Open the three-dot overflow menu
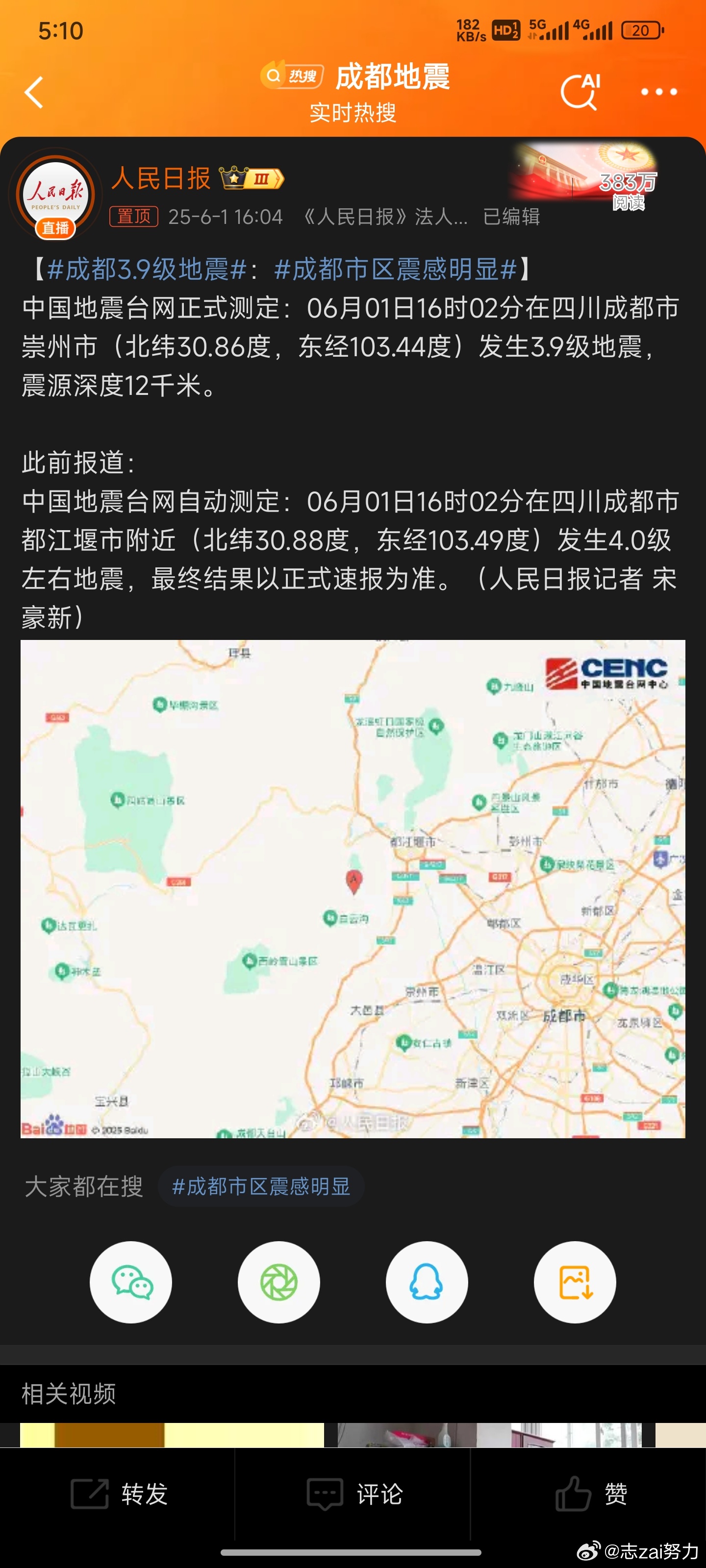This screenshot has height=1568, width=706. point(658,92)
